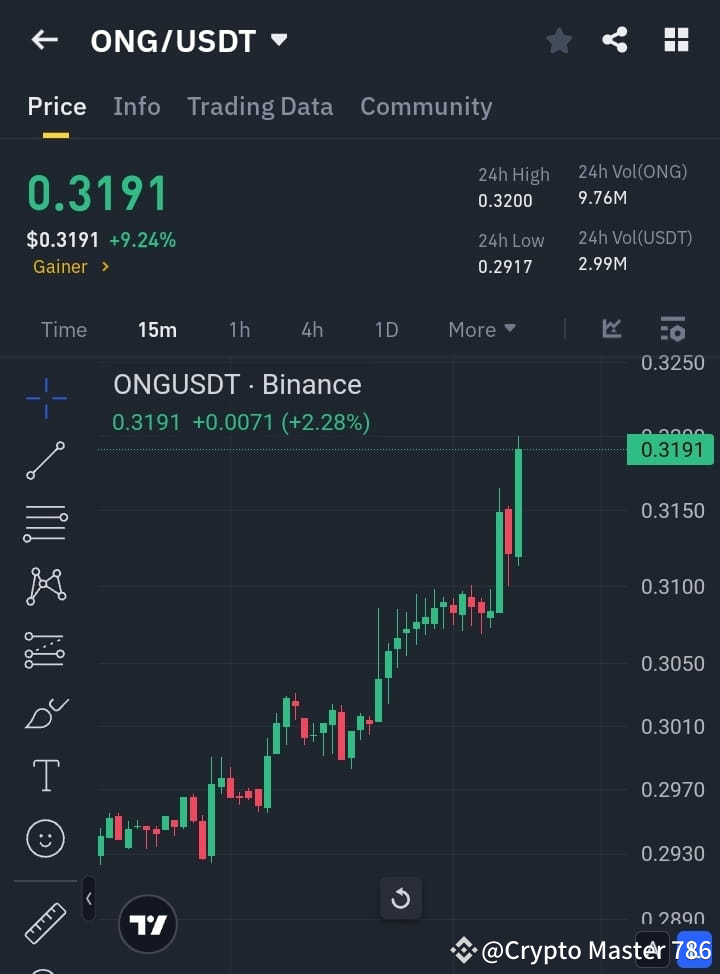Select the crosshair cursor tool
This screenshot has height=974, width=720.
(x=44, y=398)
